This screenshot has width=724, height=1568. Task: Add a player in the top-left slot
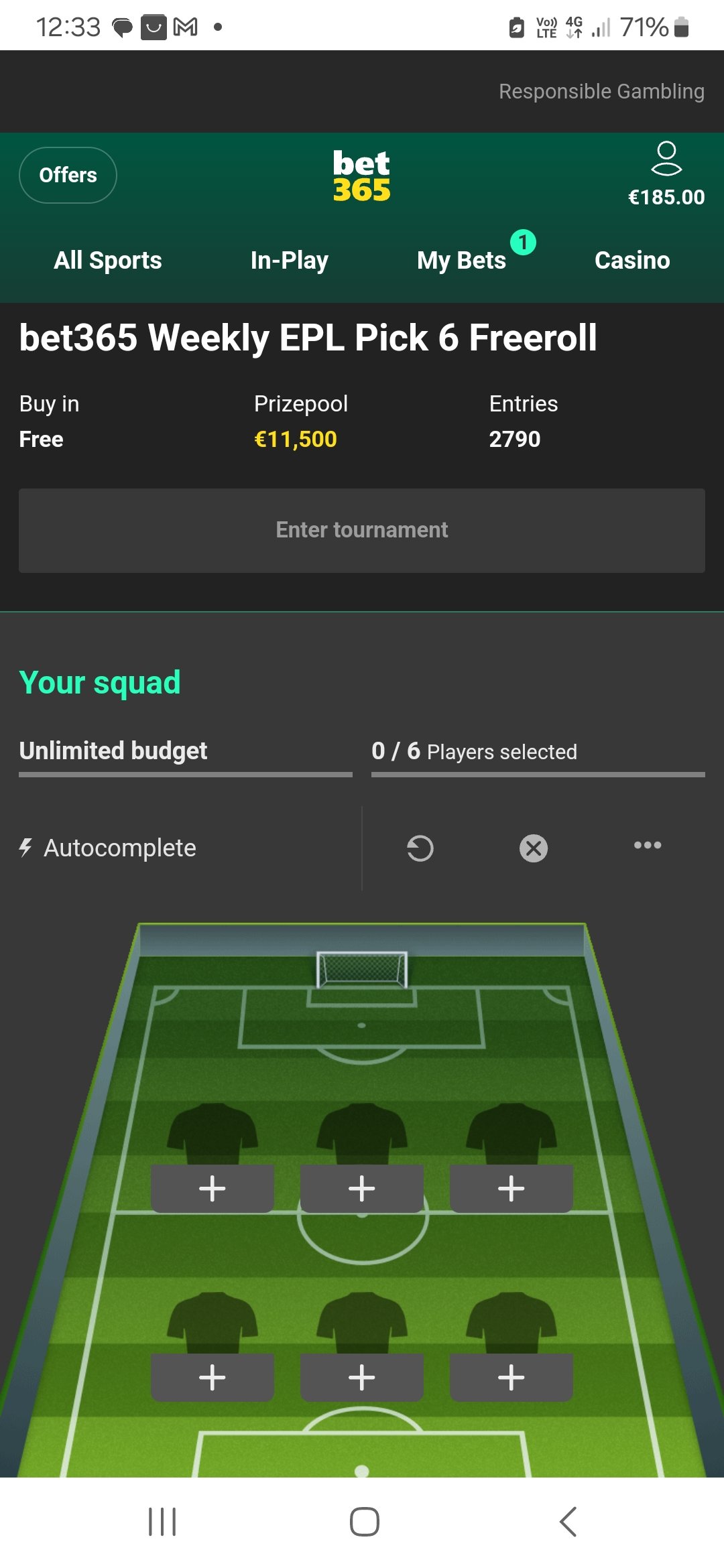click(x=213, y=1189)
